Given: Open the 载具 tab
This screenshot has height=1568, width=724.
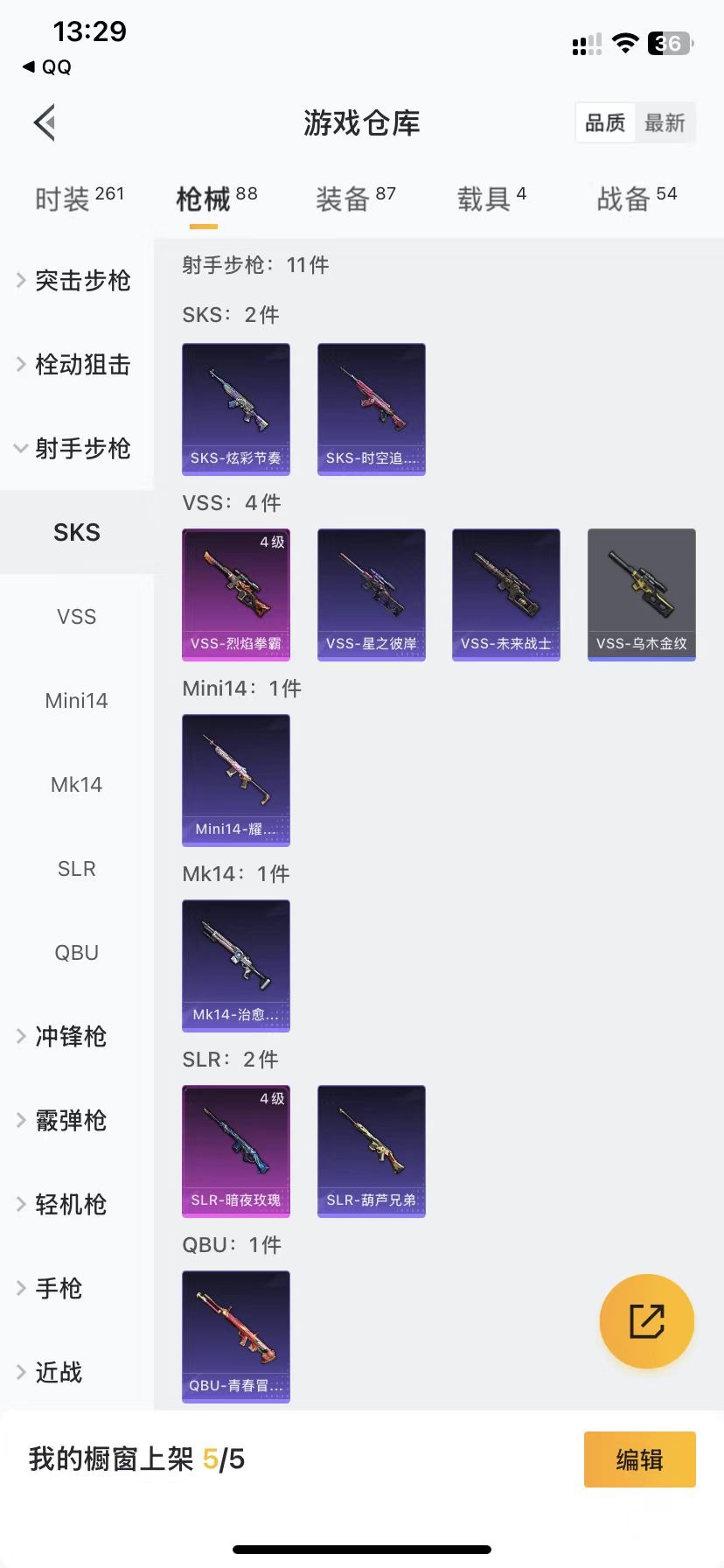Looking at the screenshot, I should pyautogui.click(x=491, y=199).
